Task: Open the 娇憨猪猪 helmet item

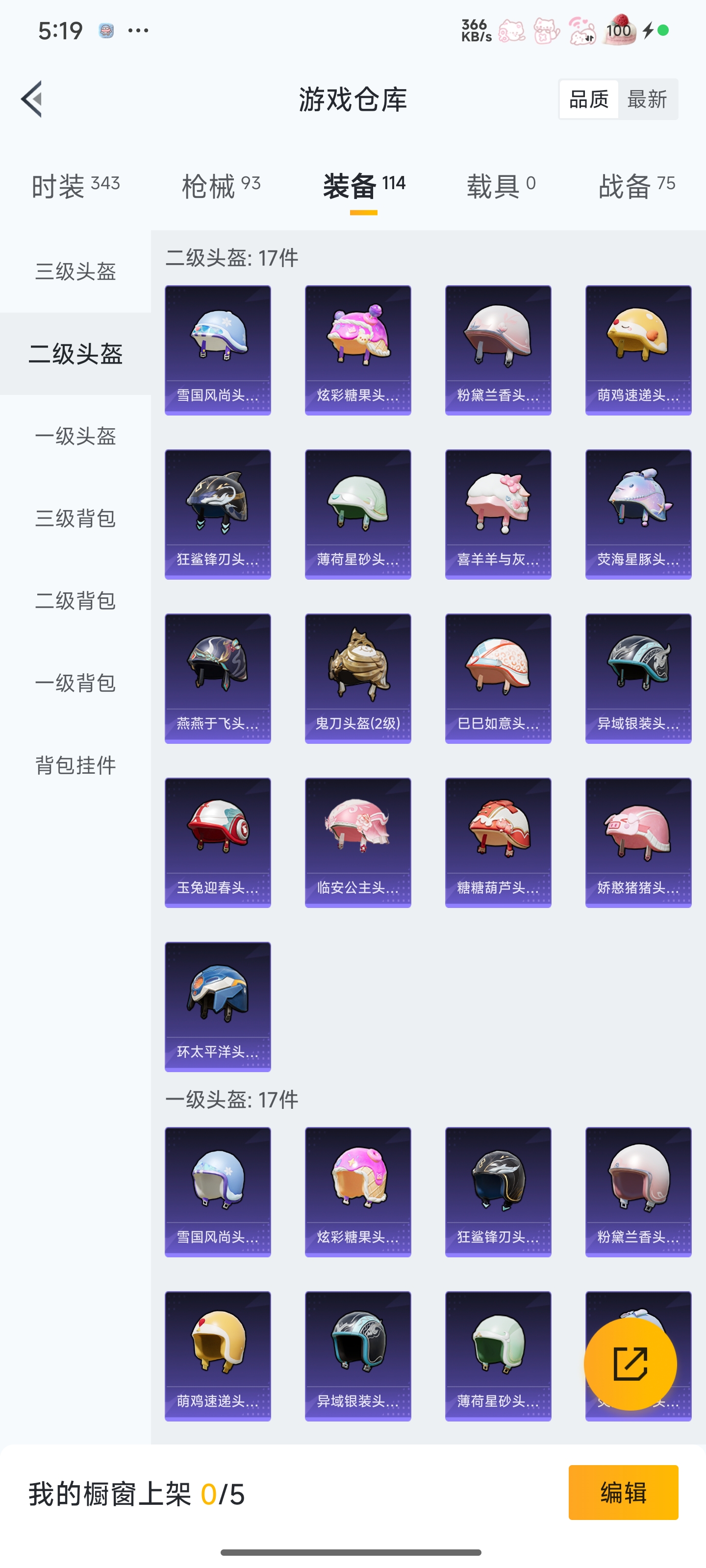Action: [638, 842]
